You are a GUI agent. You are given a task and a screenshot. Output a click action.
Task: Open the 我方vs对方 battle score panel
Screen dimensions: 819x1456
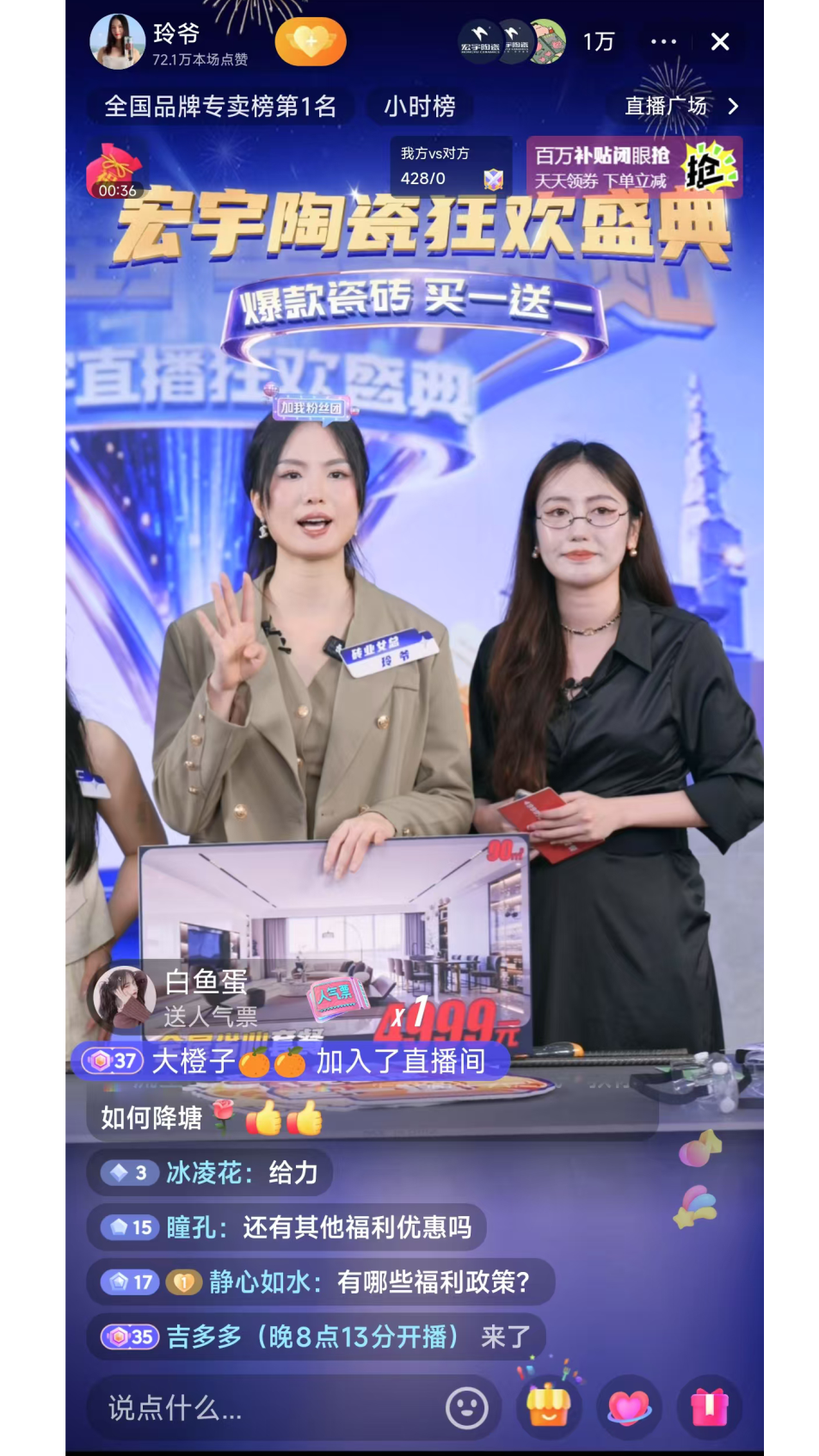(x=451, y=167)
